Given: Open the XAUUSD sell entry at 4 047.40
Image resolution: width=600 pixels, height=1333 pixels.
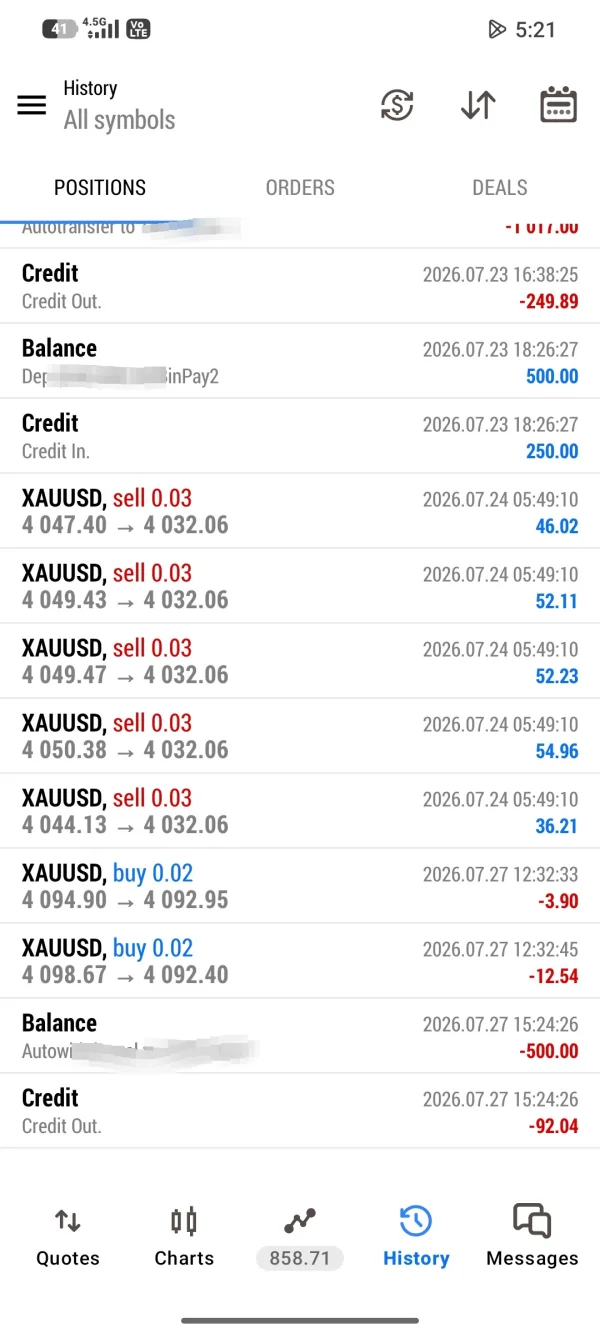Looking at the screenshot, I should click(x=300, y=511).
